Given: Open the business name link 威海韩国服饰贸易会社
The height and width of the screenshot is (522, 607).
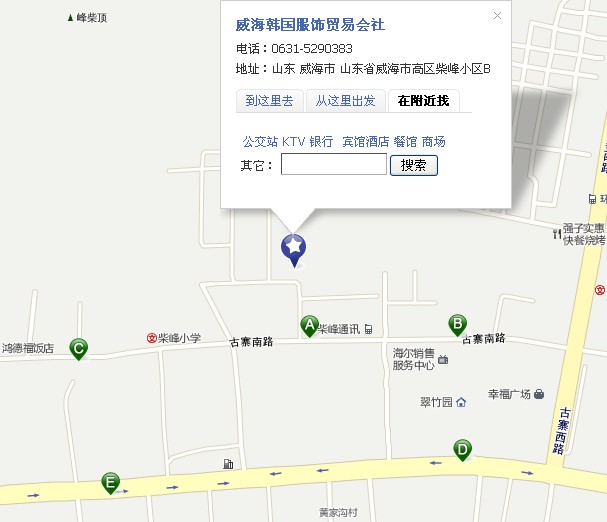Looking at the screenshot, I should (x=309, y=25).
